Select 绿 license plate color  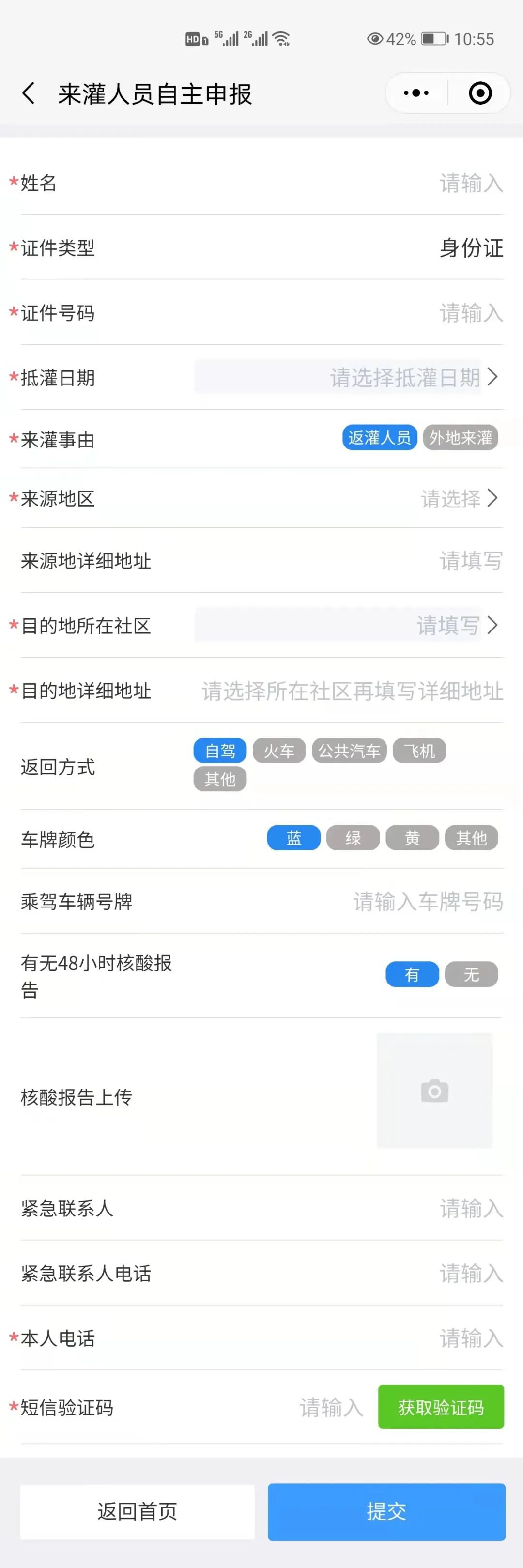(353, 838)
